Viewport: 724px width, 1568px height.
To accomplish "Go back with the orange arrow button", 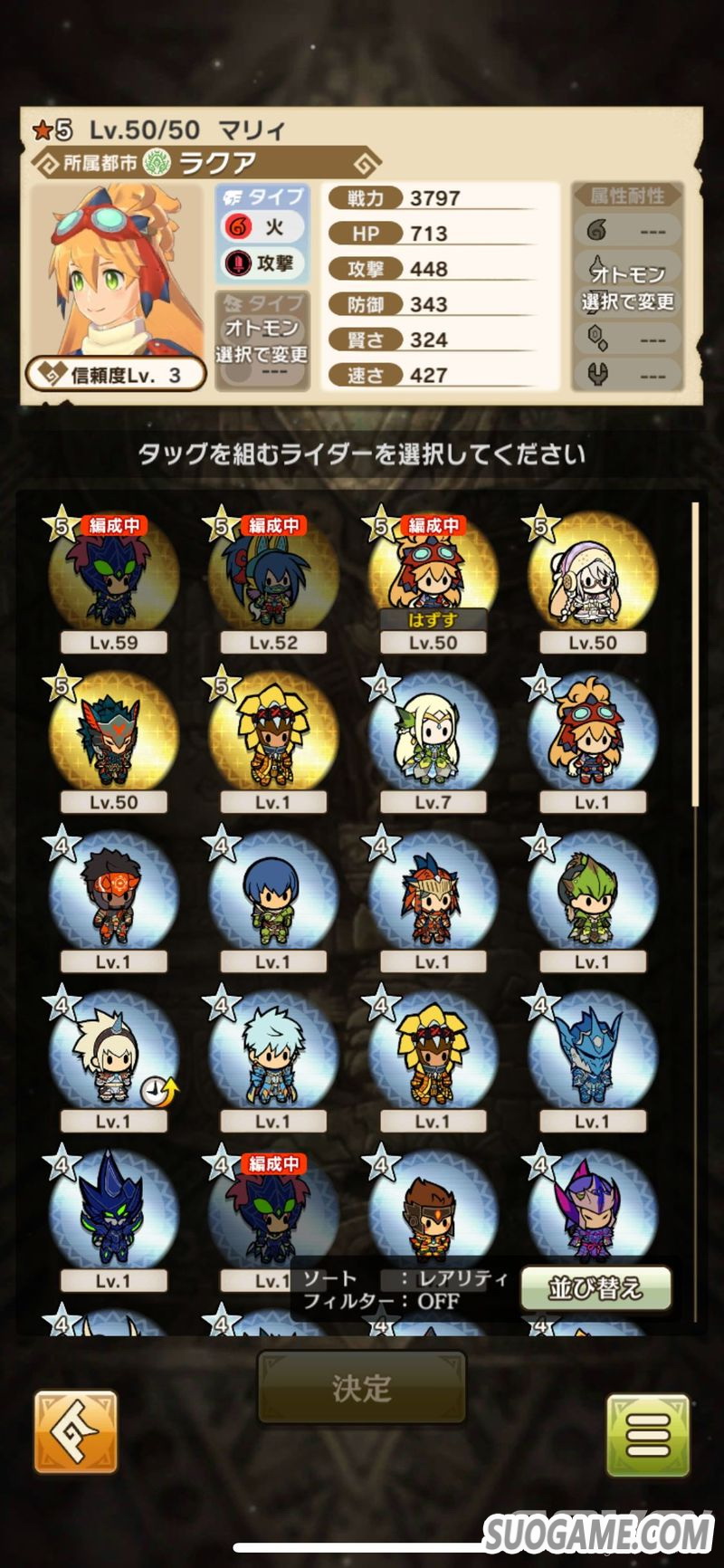I will click(75, 1432).
